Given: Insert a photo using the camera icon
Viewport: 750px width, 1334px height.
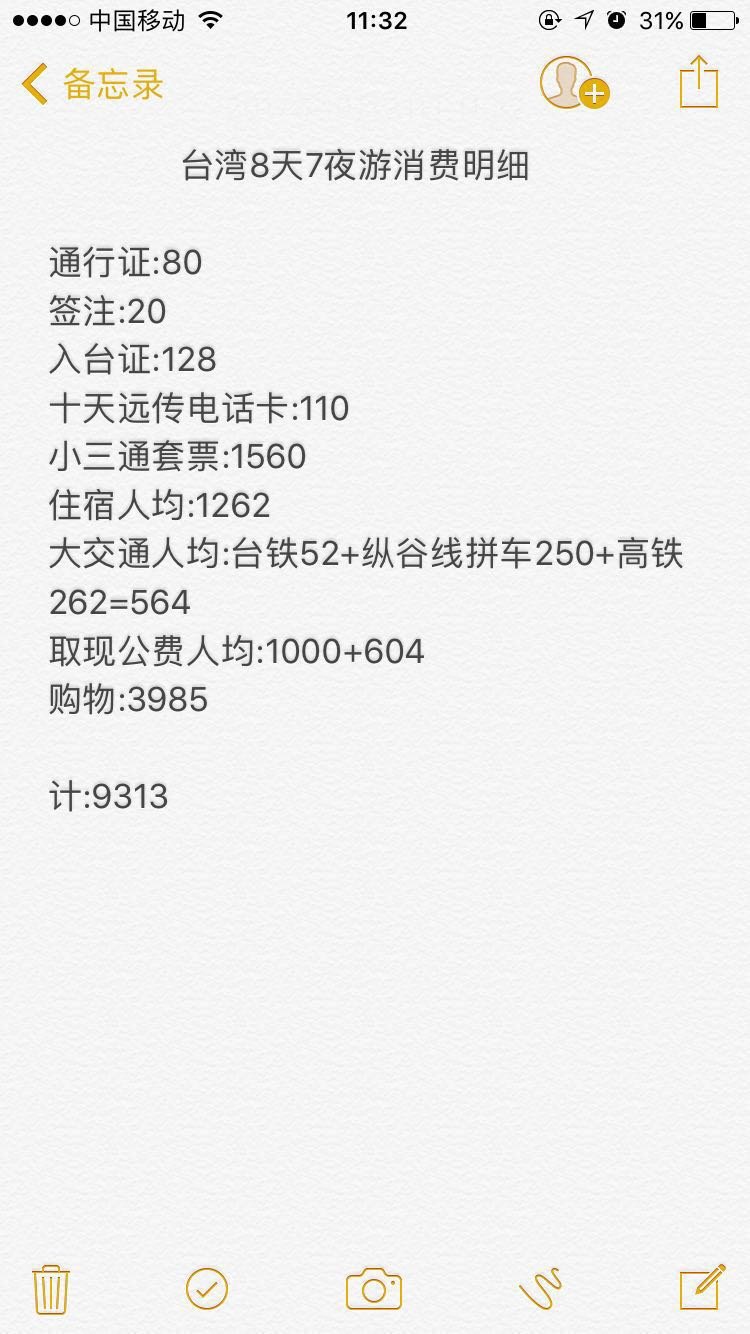Looking at the screenshot, I should (374, 1289).
